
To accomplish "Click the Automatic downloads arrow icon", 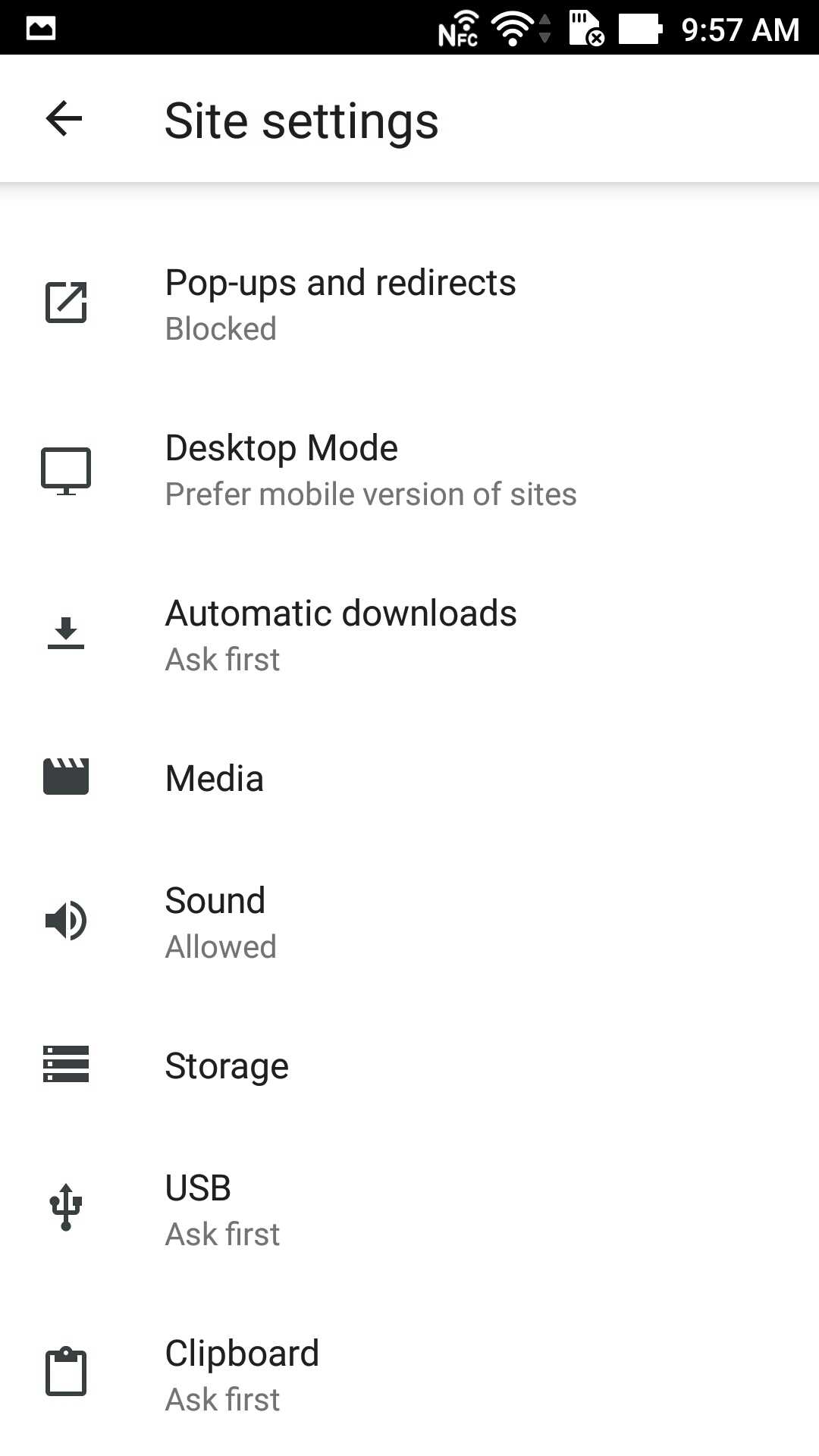I will click(67, 635).
